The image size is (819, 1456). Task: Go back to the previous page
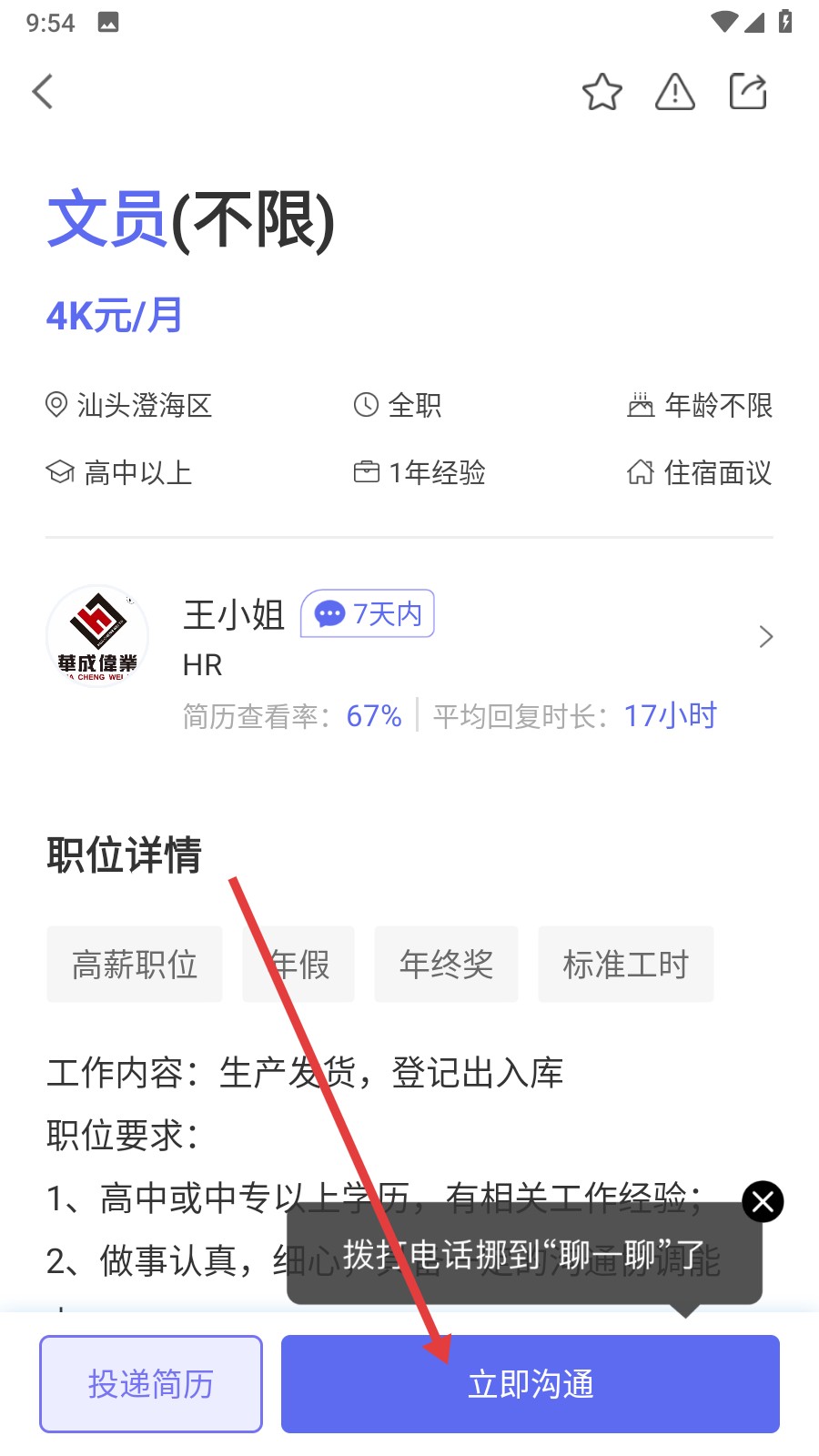point(43,91)
